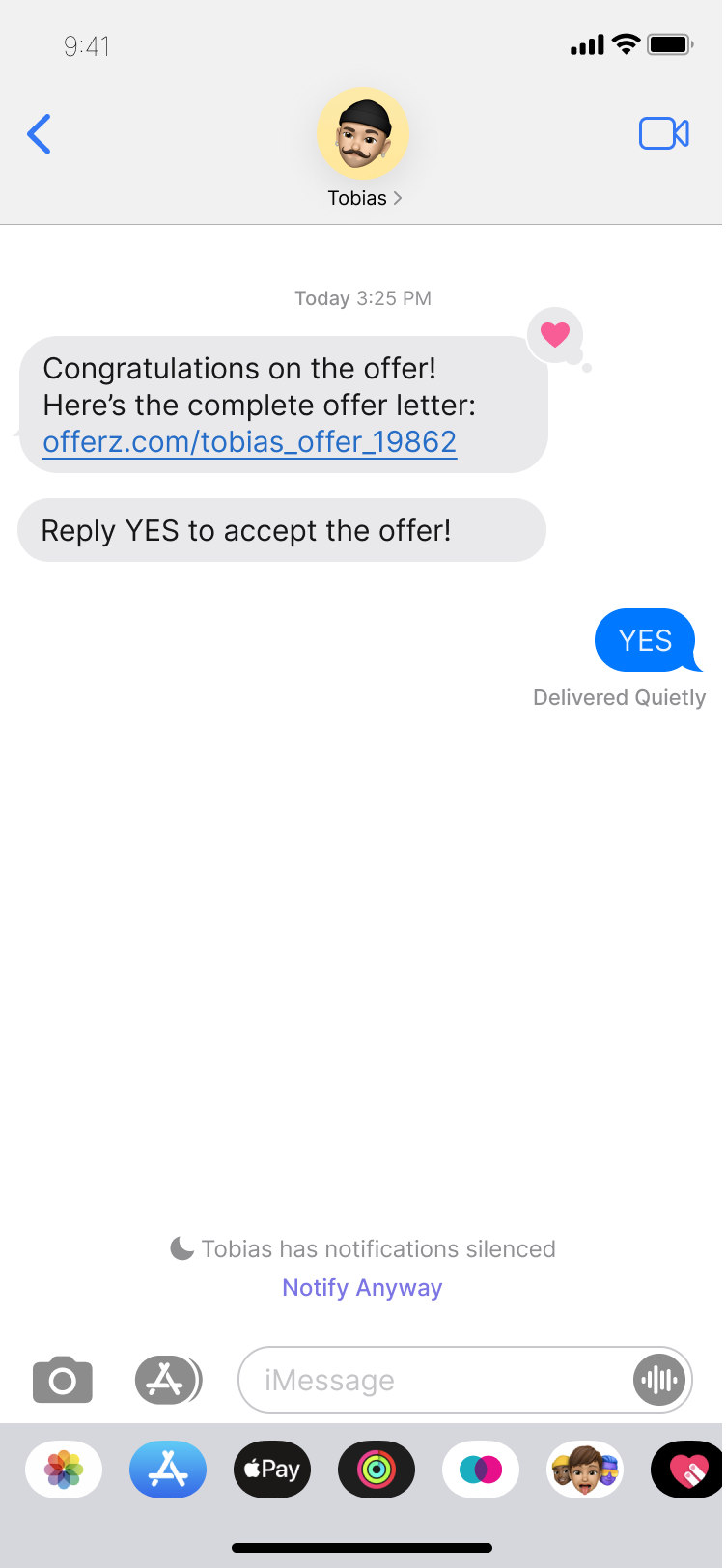Go back to the conversations list
This screenshot has height=1568, width=726.
tap(40, 134)
